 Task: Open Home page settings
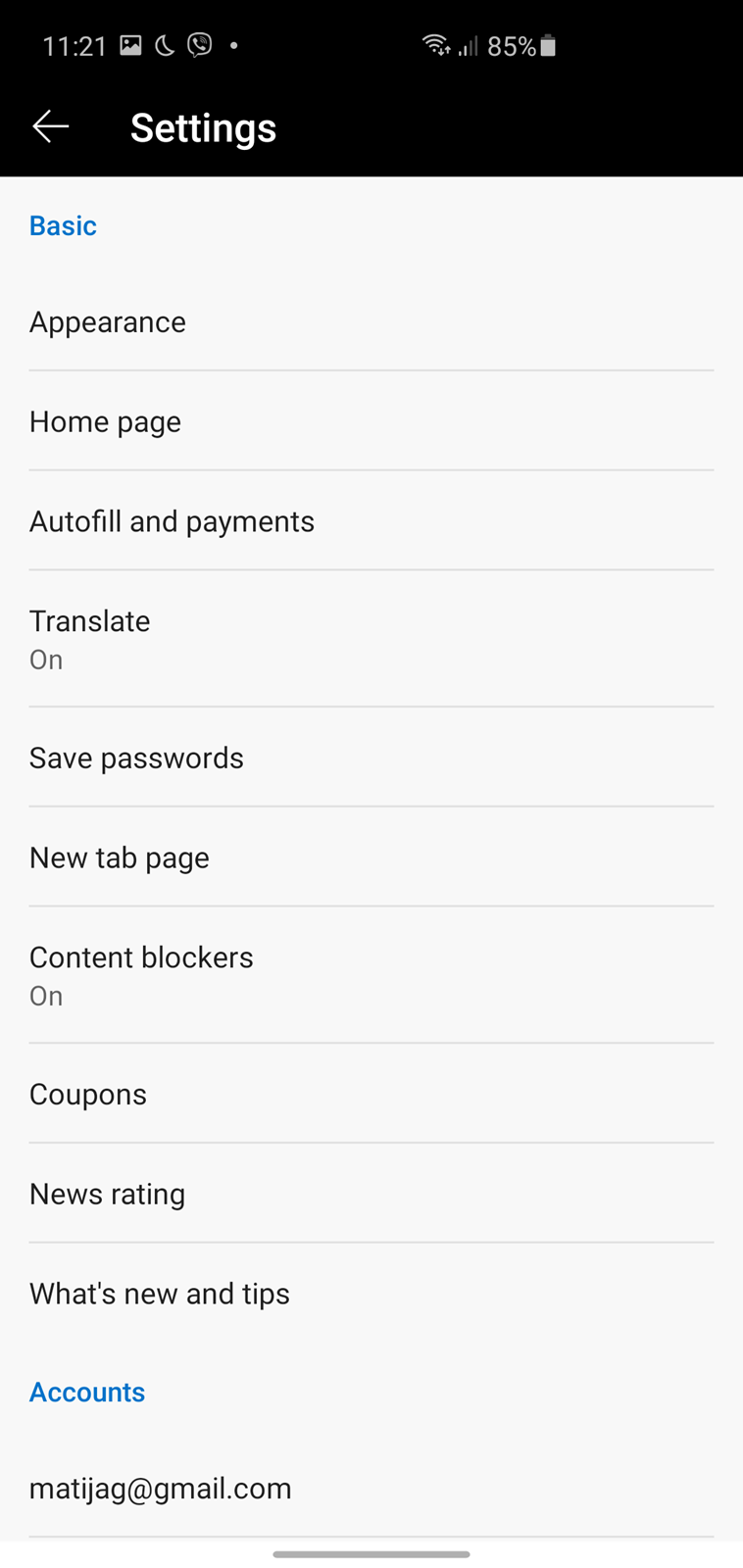371,421
